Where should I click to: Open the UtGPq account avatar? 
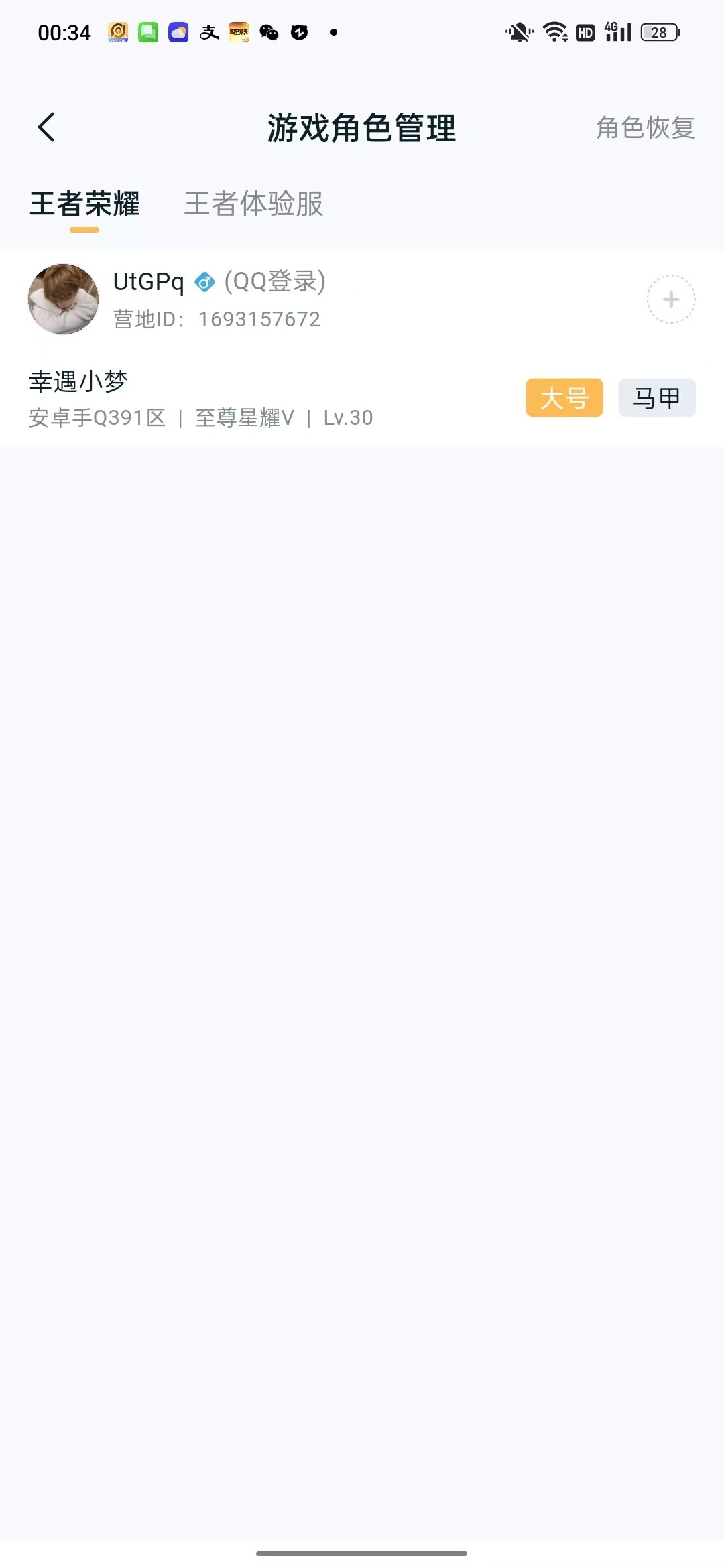pyautogui.click(x=64, y=299)
